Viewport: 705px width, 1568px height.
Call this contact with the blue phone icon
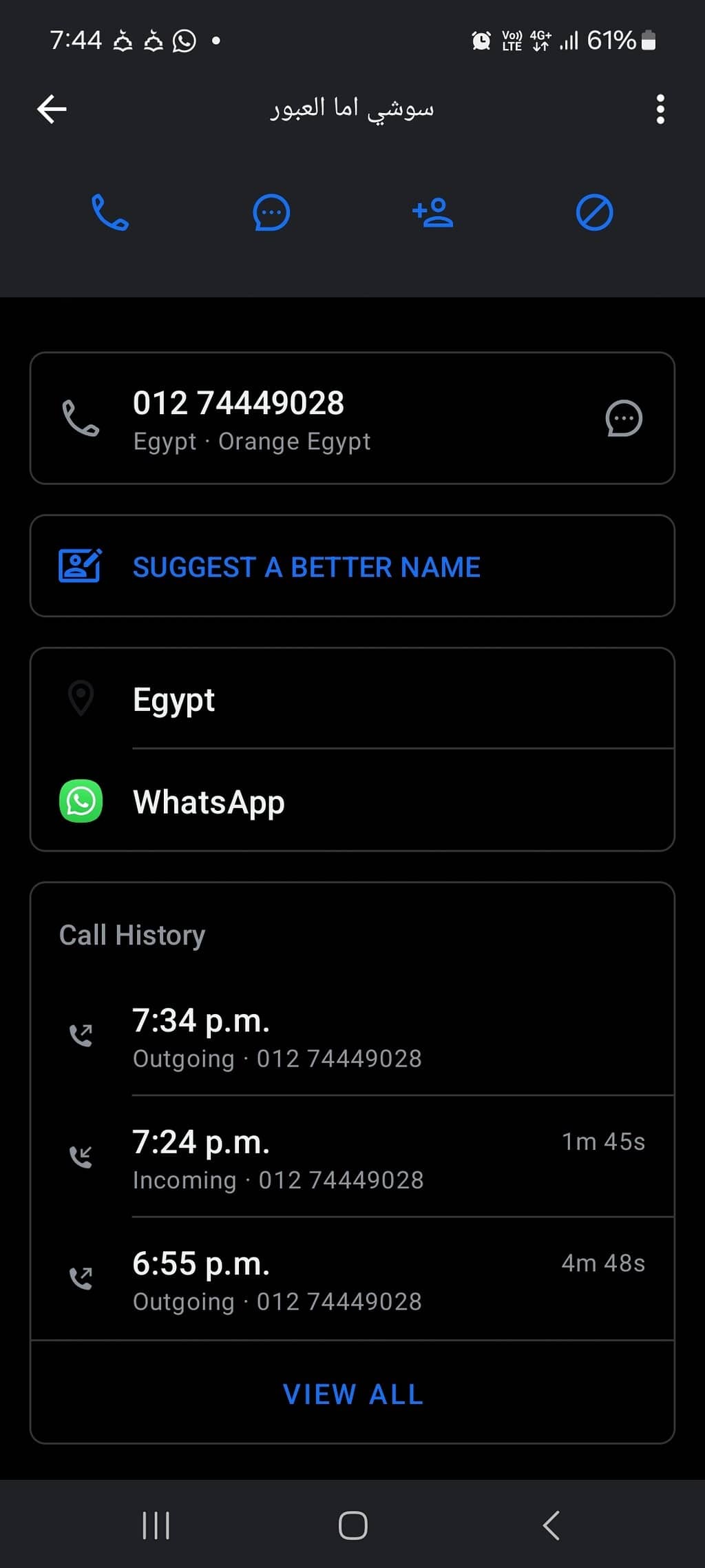click(x=110, y=212)
